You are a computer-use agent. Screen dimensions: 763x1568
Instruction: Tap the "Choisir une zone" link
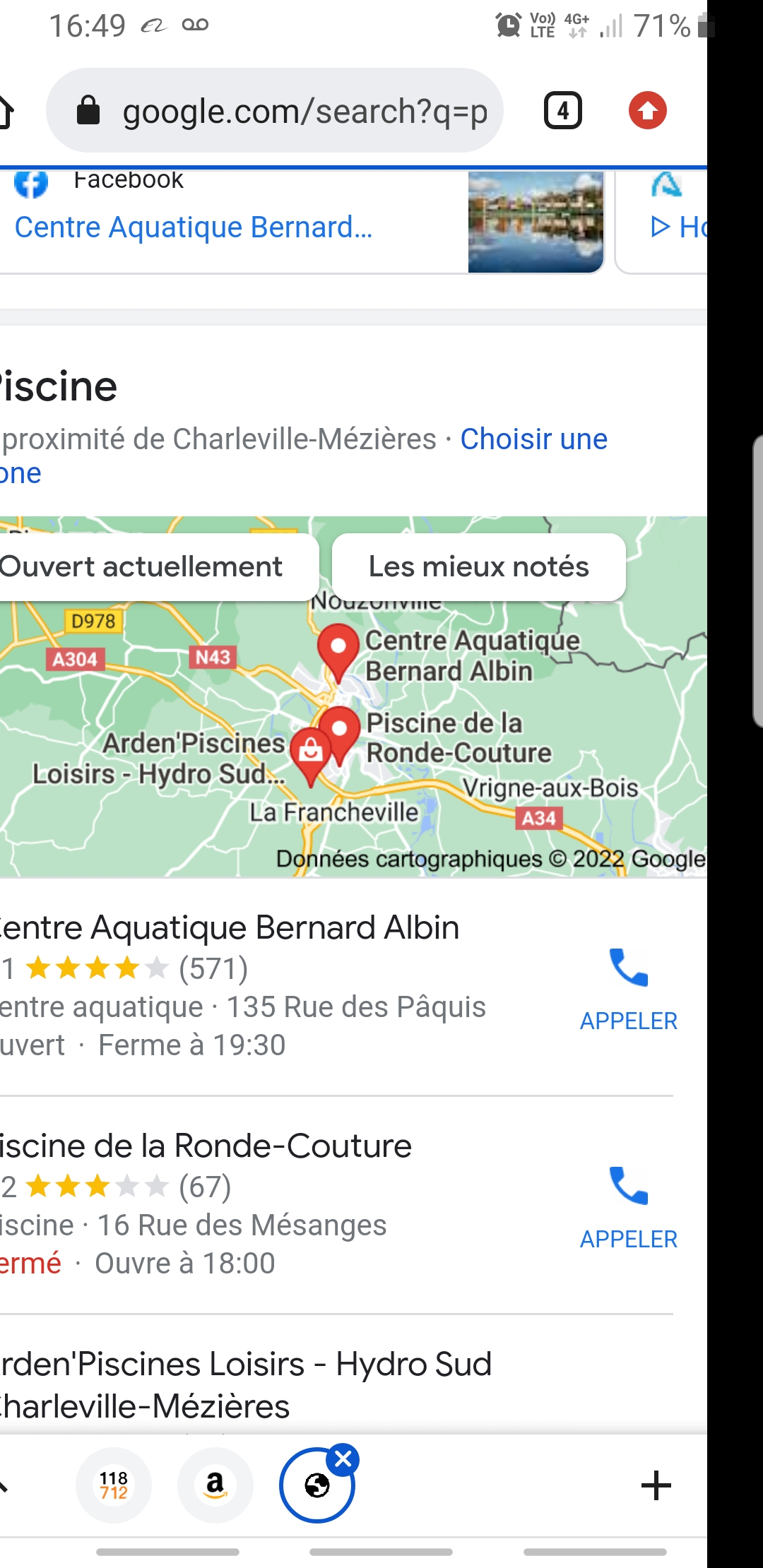[x=533, y=439]
